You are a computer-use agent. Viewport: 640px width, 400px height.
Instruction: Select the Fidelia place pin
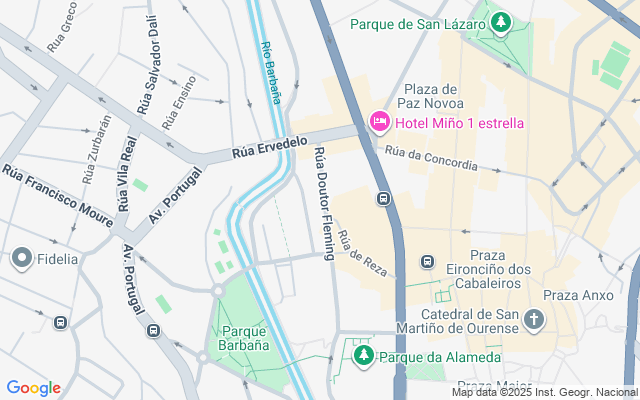click(21, 259)
